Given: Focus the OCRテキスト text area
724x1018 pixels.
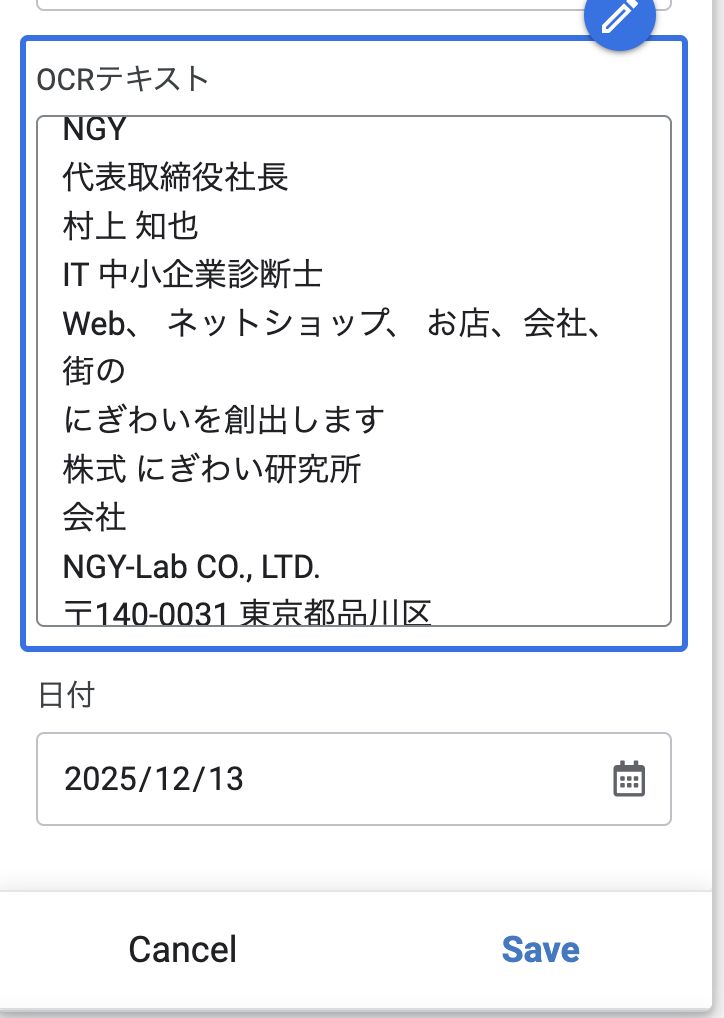Looking at the screenshot, I should pyautogui.click(x=353, y=371).
